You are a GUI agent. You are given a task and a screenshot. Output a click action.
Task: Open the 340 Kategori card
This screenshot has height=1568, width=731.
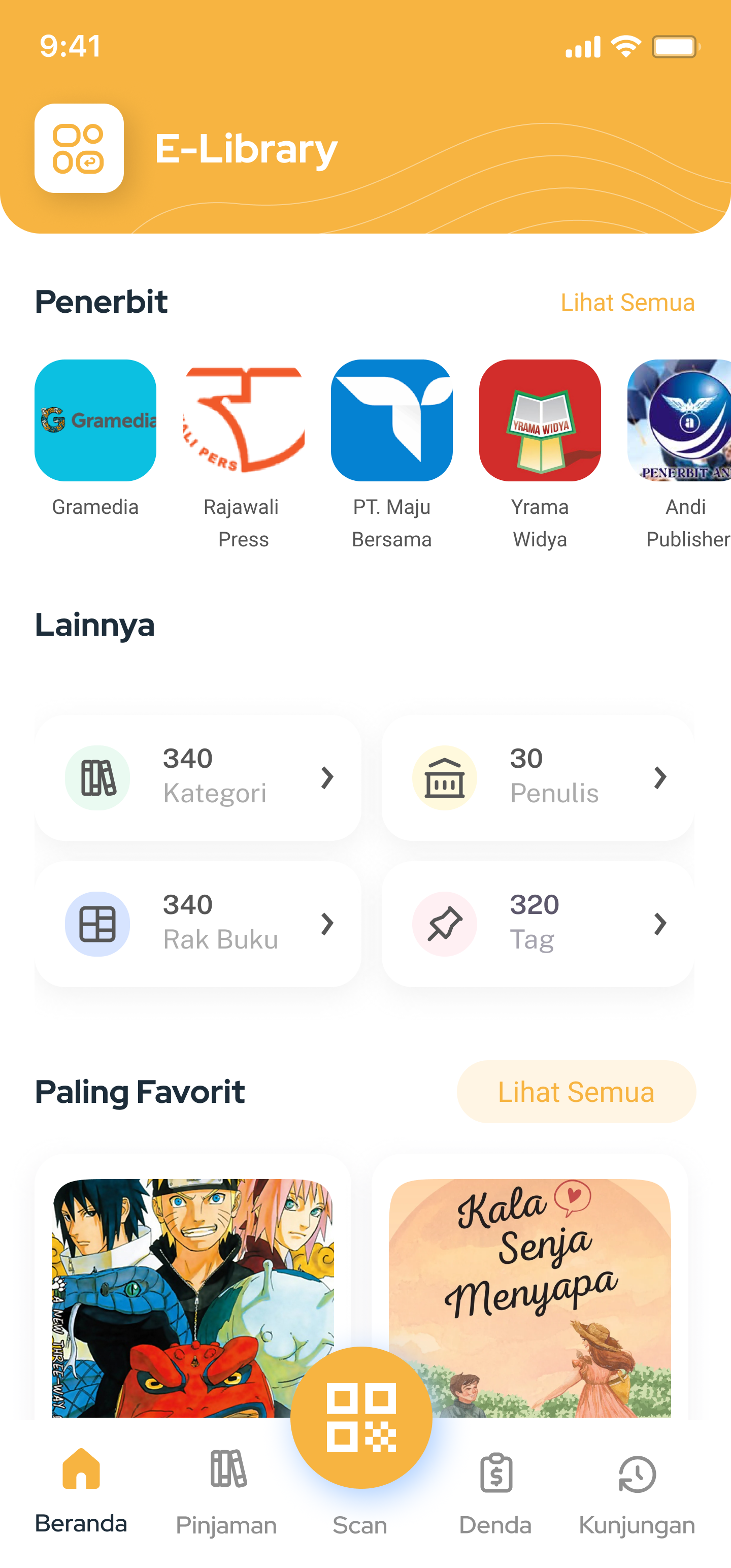[198, 777]
